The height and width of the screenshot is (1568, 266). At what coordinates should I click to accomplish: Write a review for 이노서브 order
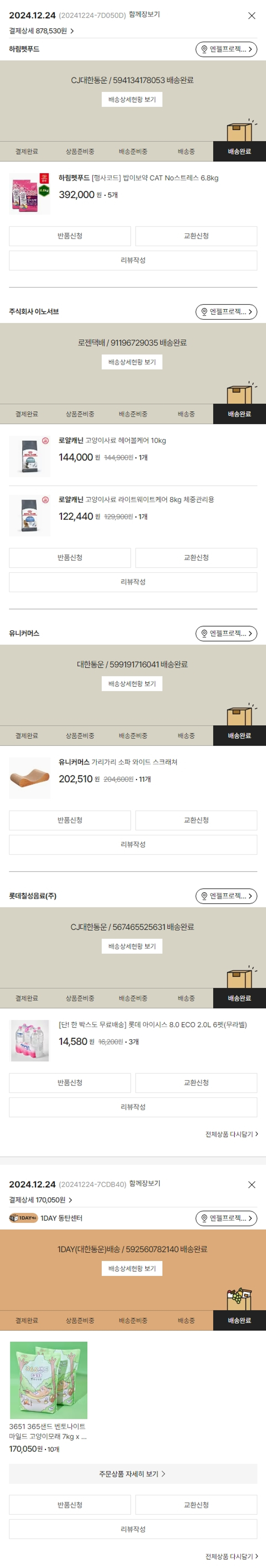tap(132, 581)
